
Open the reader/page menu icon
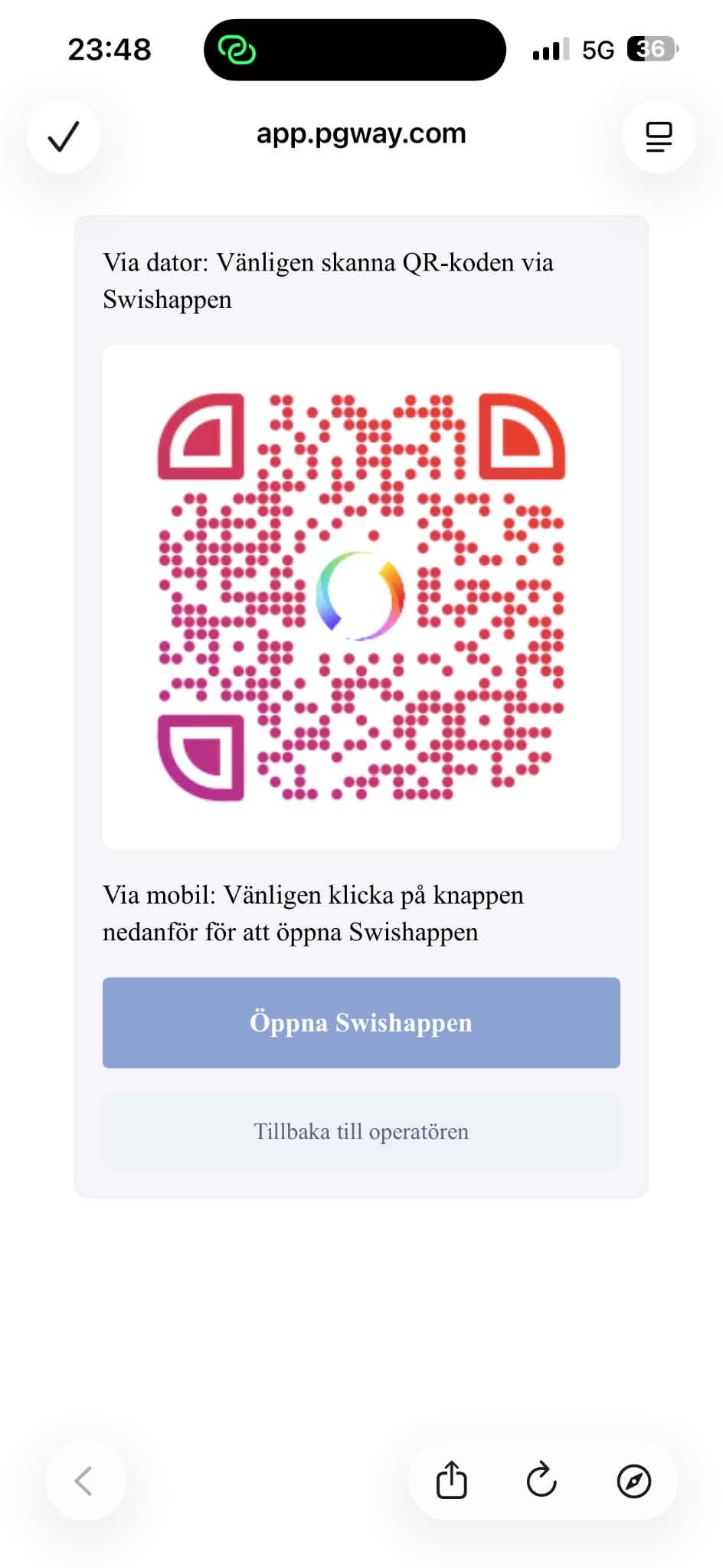(659, 136)
